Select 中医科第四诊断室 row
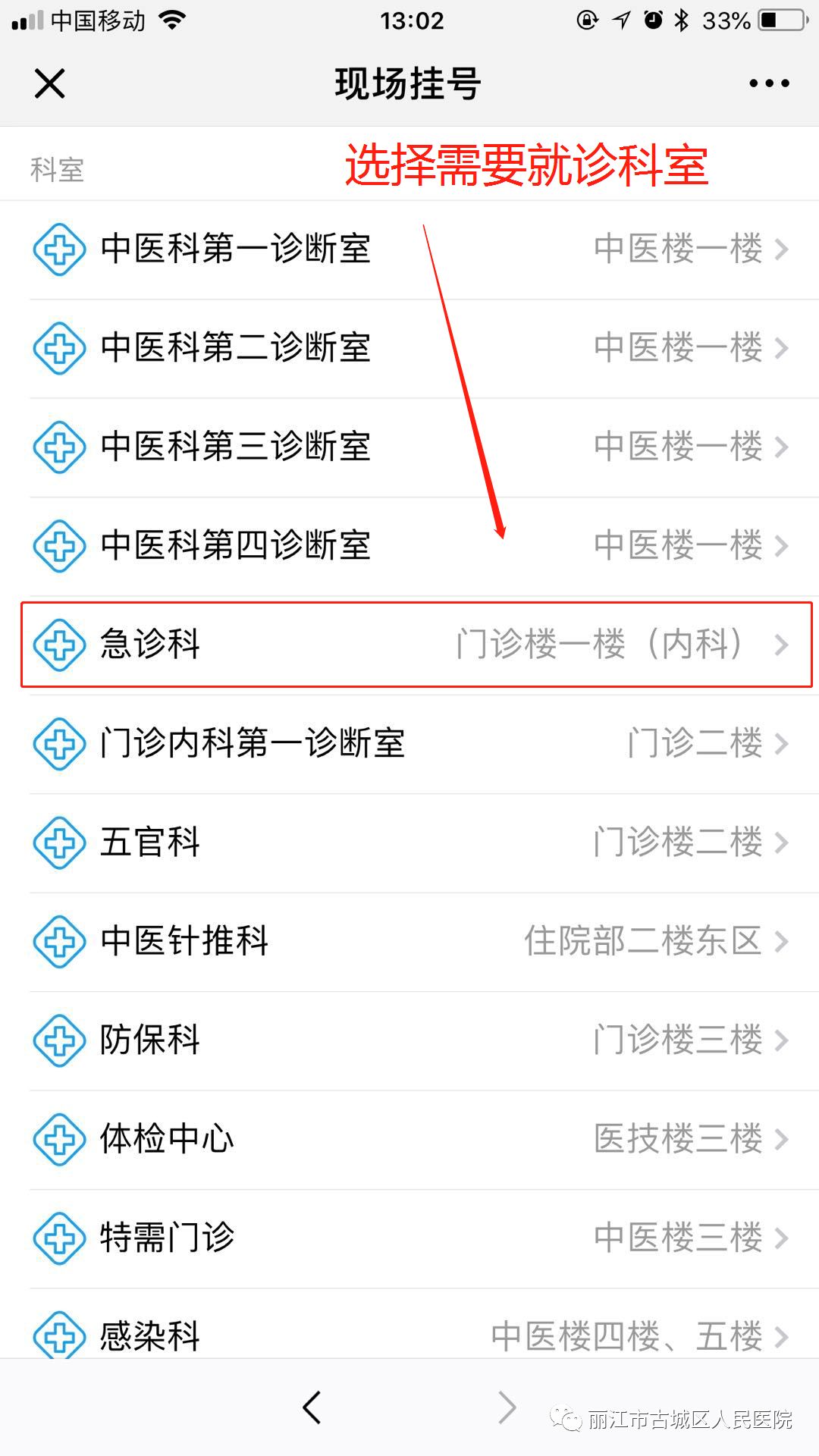 pos(409,546)
